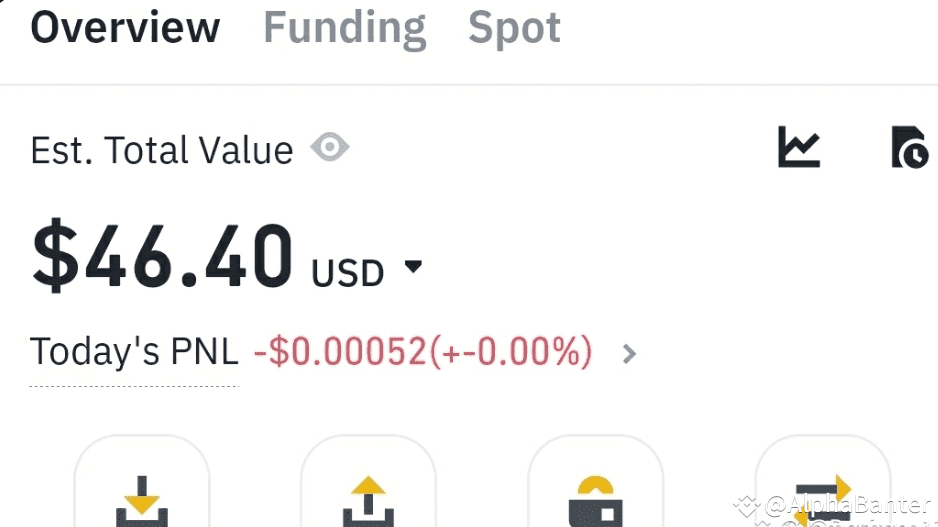Open the transaction history icon
This screenshot has width=938, height=527.
click(910, 147)
